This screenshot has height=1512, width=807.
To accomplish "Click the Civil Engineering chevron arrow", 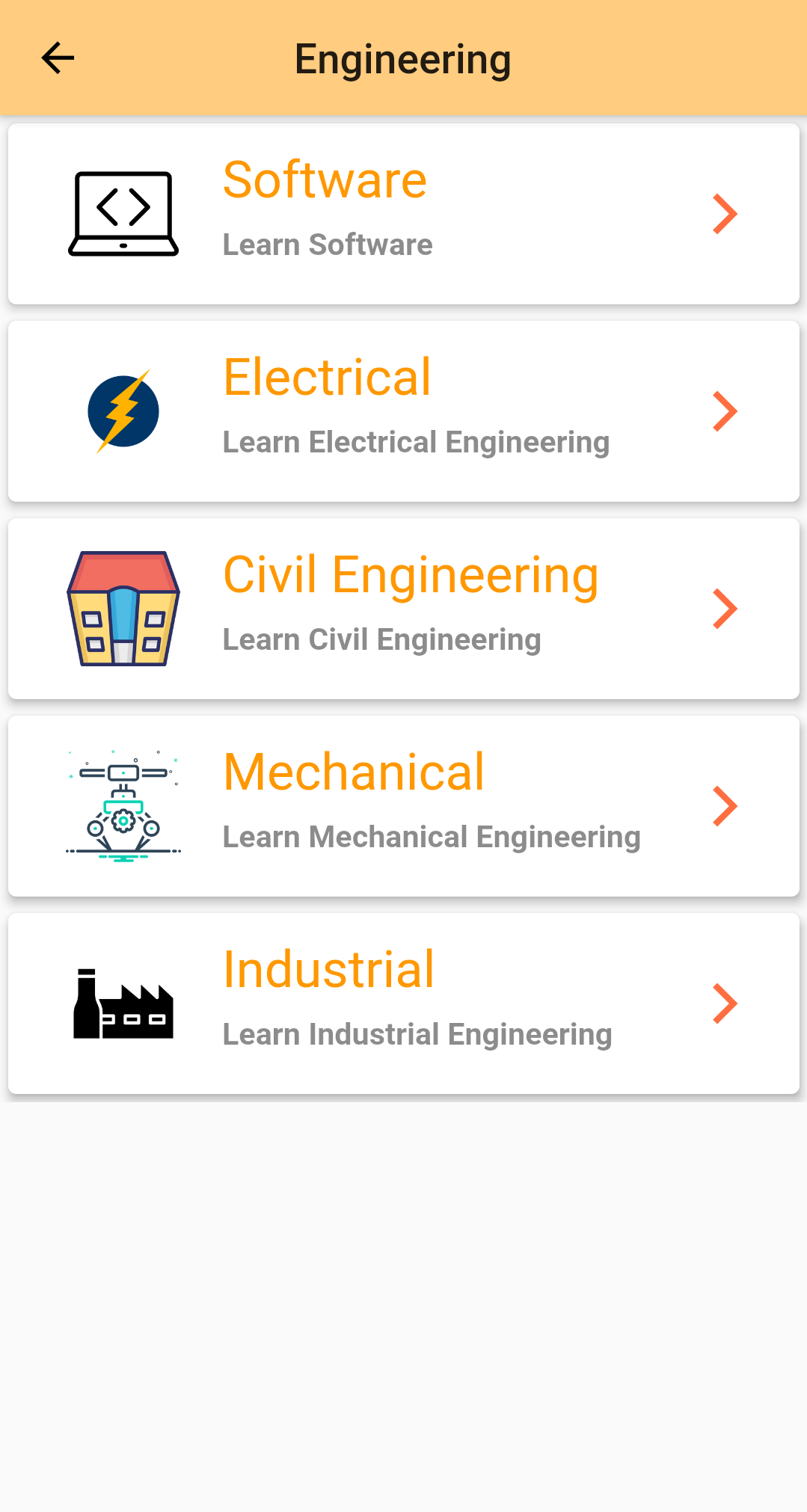I will point(724,608).
